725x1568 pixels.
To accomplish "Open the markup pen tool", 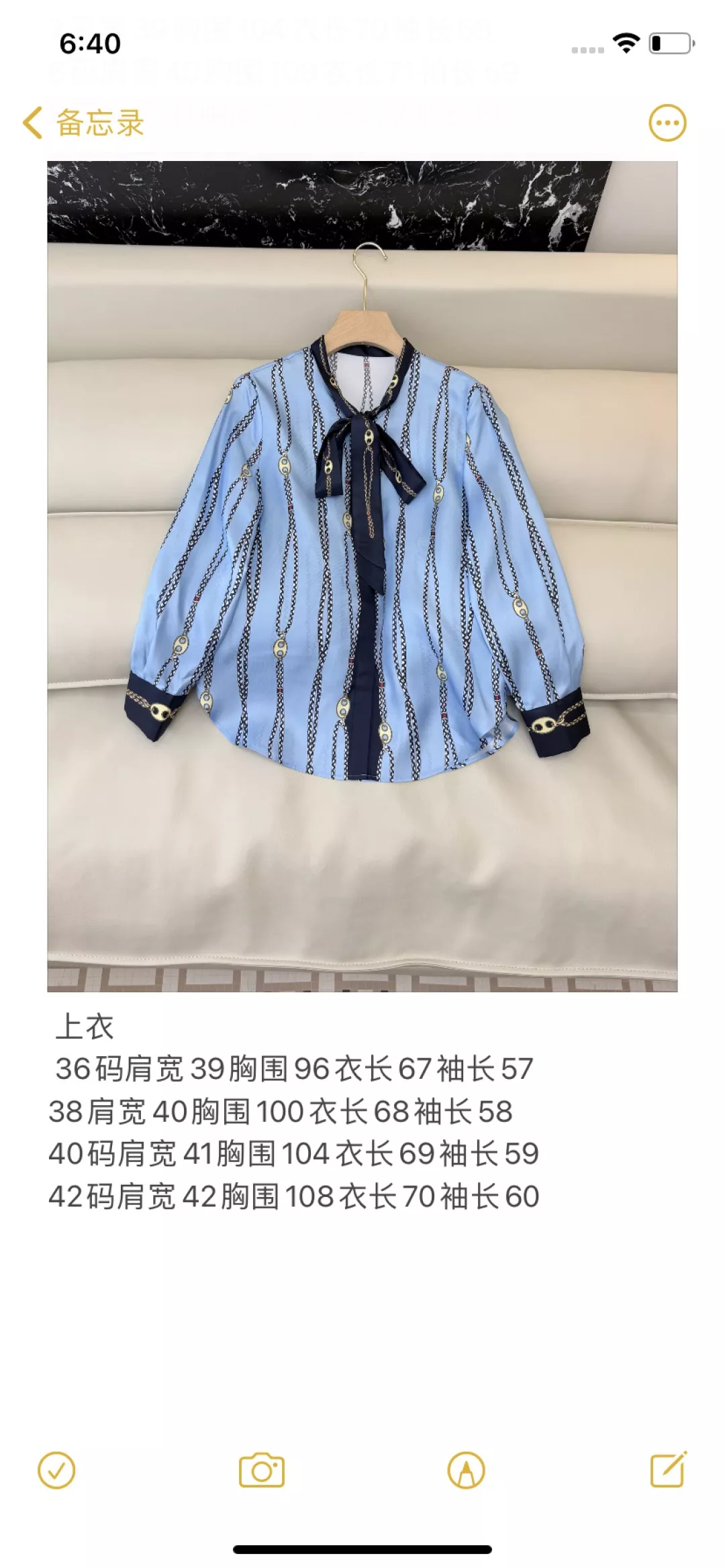I will 466,1471.
